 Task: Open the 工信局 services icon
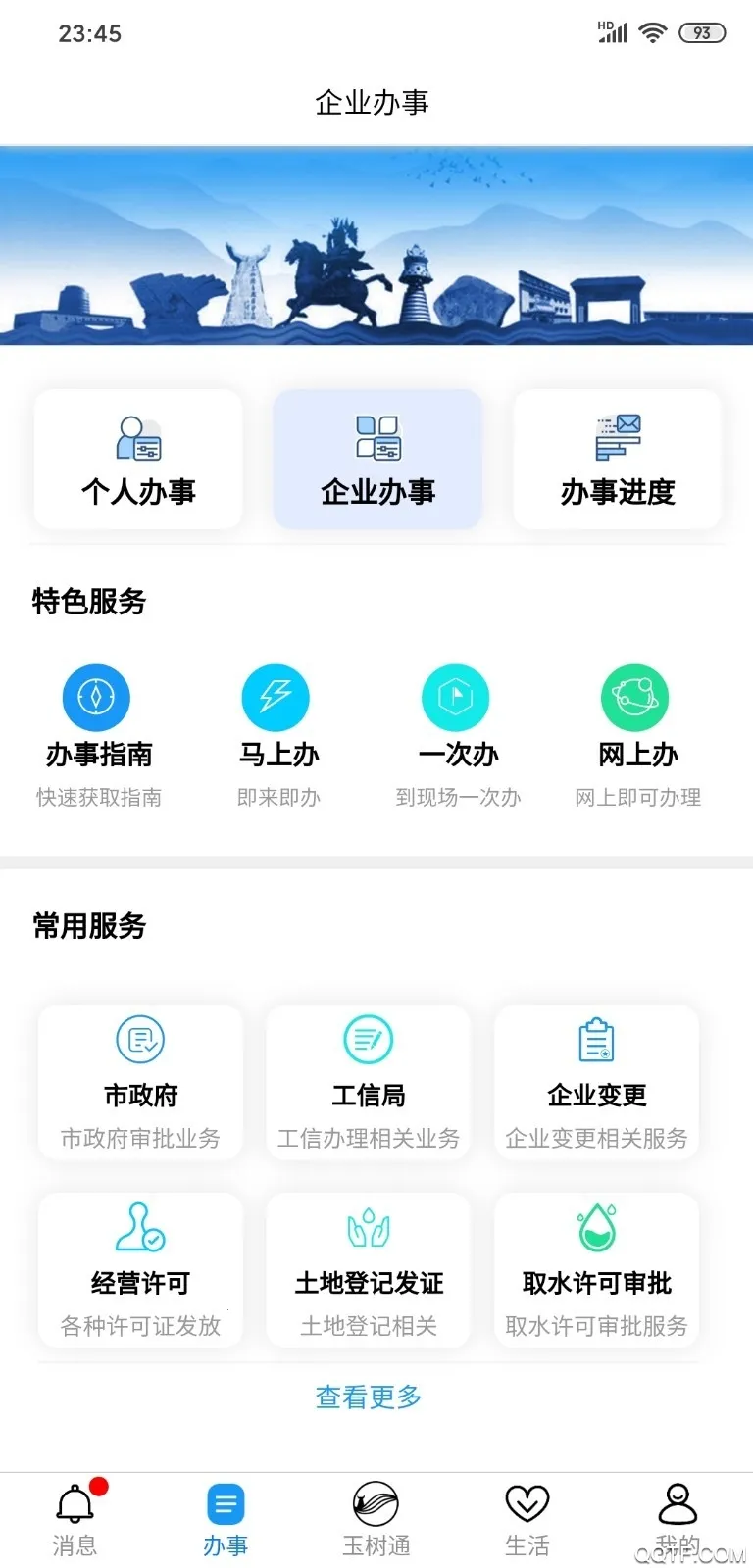coord(368,1040)
